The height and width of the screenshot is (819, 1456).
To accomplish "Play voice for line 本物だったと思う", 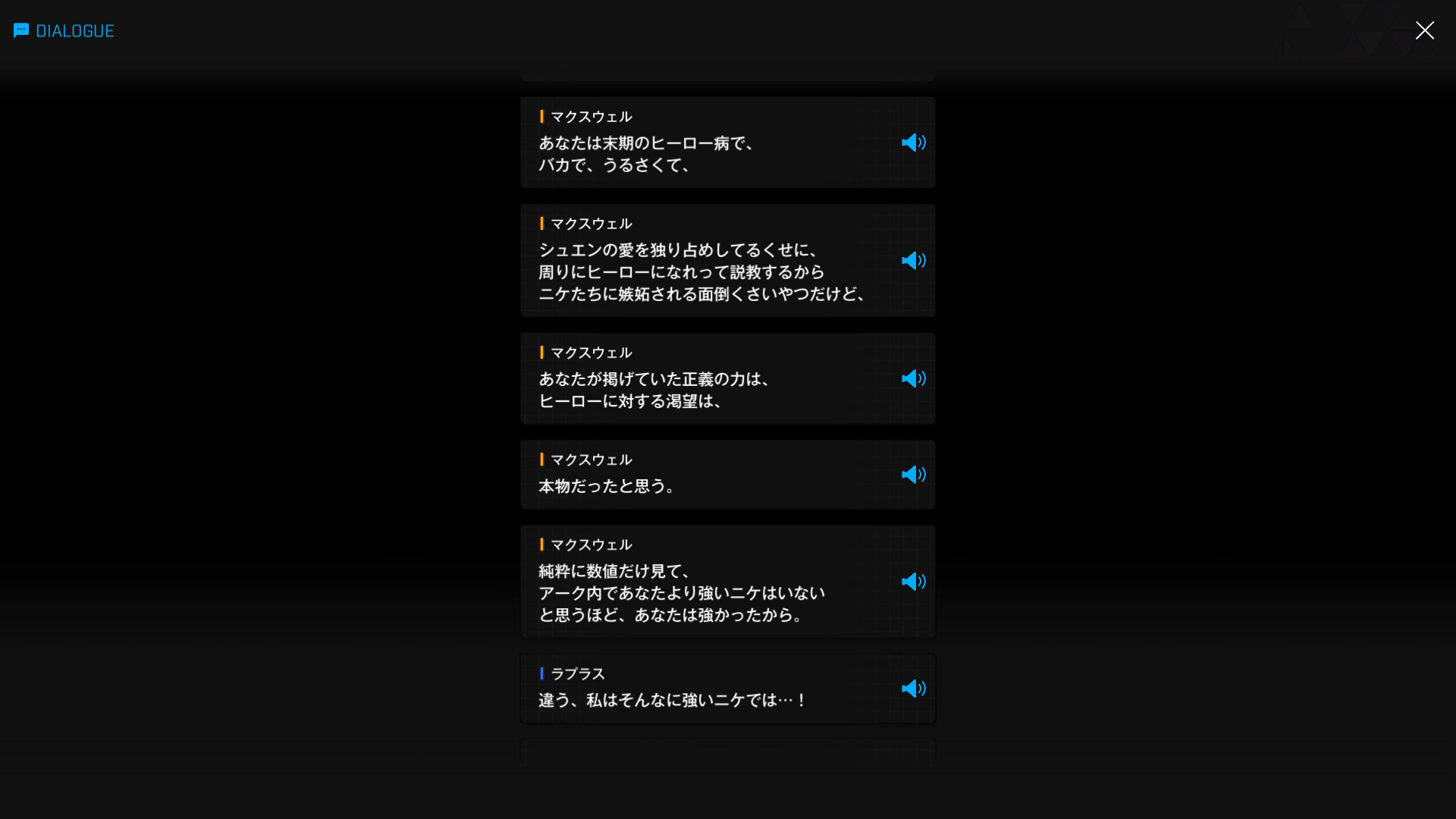I will (913, 475).
